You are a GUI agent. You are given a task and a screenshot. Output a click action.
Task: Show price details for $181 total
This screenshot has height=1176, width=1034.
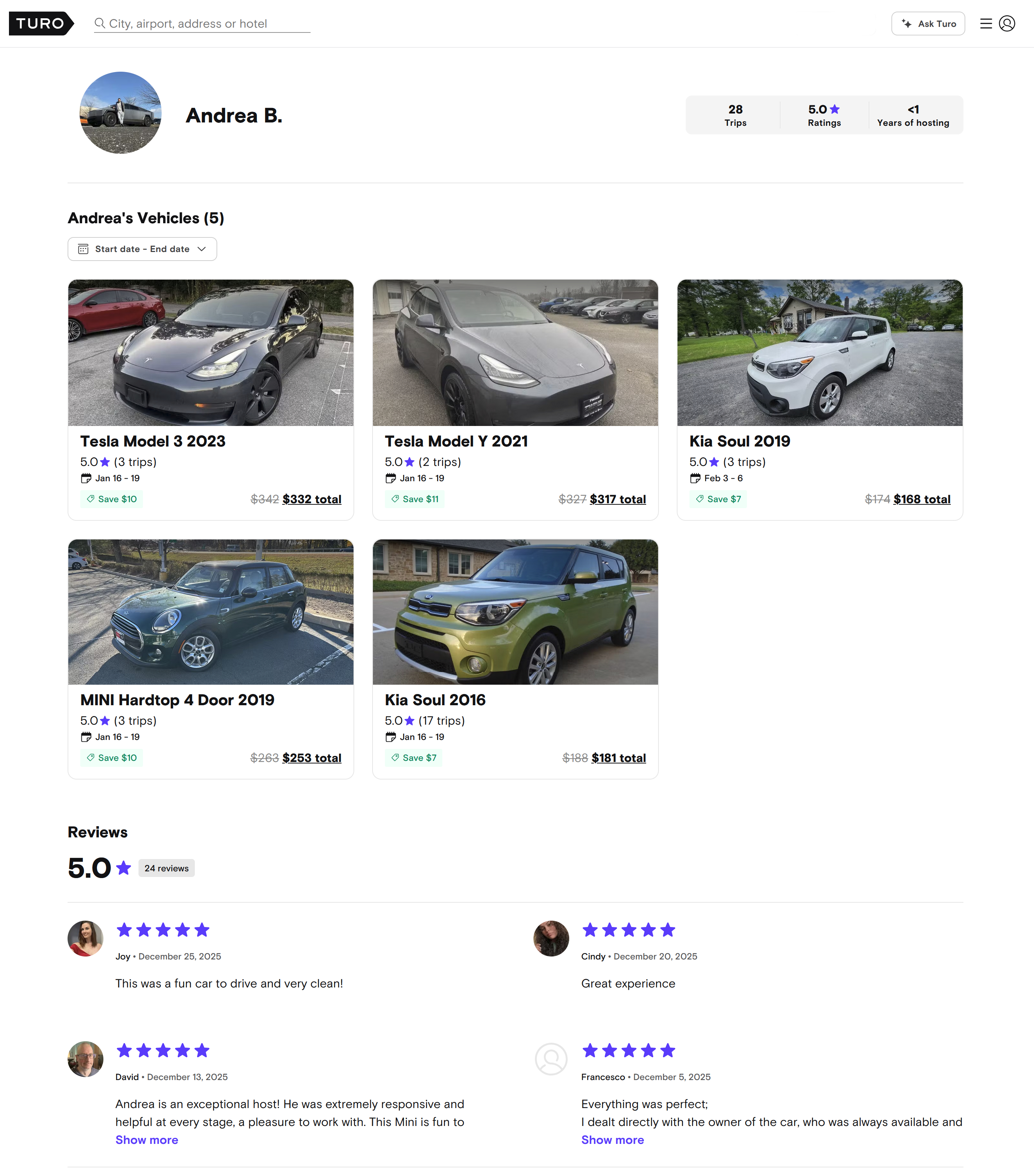click(x=618, y=758)
